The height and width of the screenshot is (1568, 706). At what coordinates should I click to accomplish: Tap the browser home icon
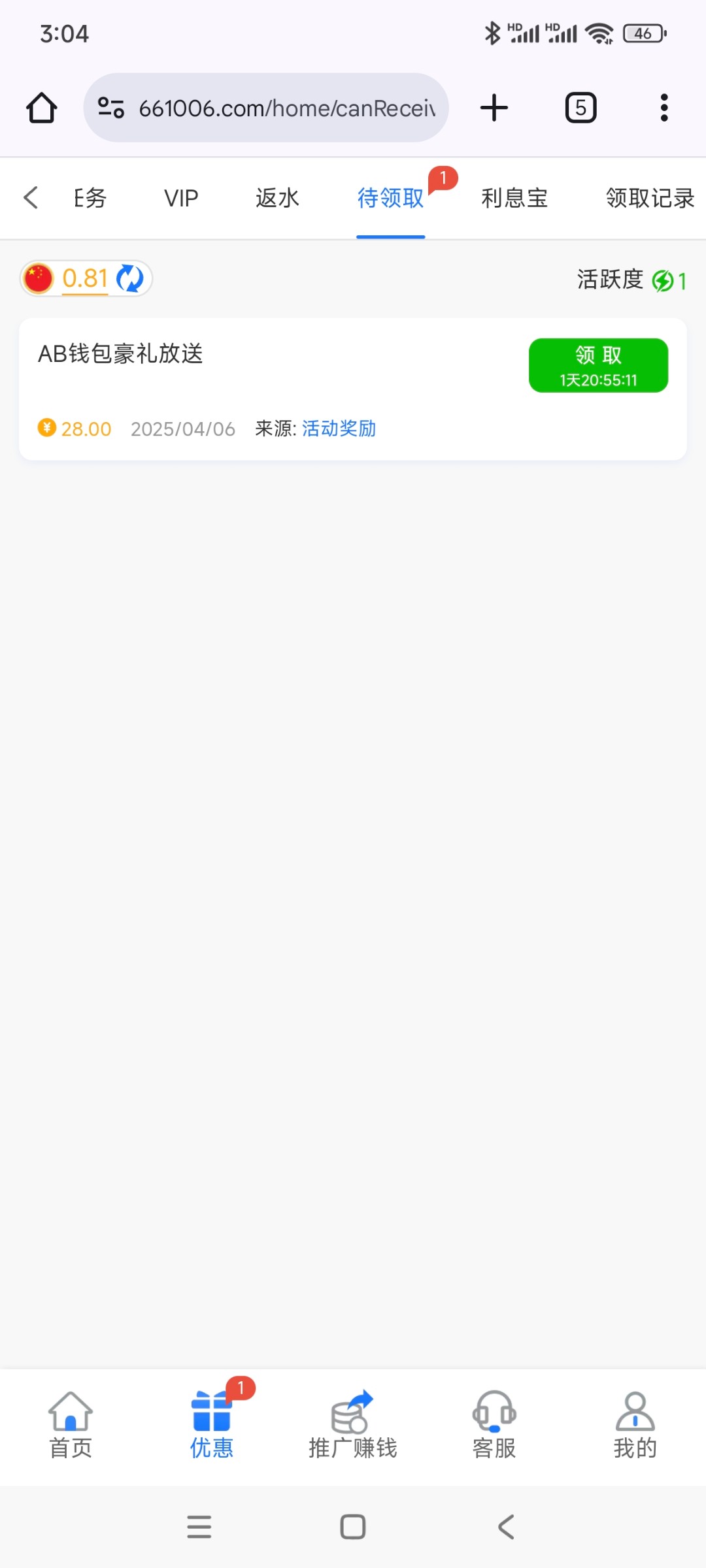(42, 108)
